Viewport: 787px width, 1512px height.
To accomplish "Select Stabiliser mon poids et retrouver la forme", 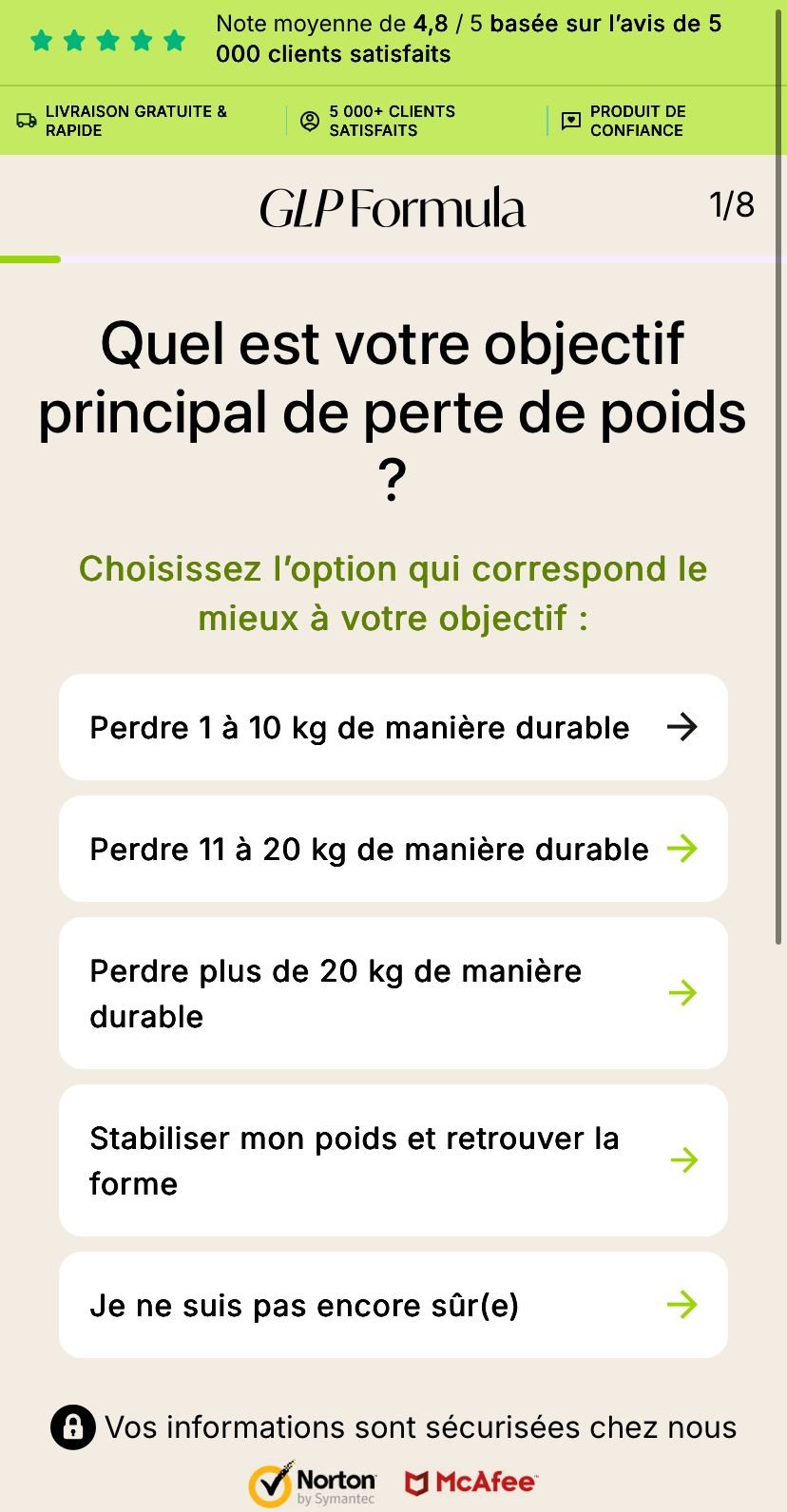I will [393, 1160].
